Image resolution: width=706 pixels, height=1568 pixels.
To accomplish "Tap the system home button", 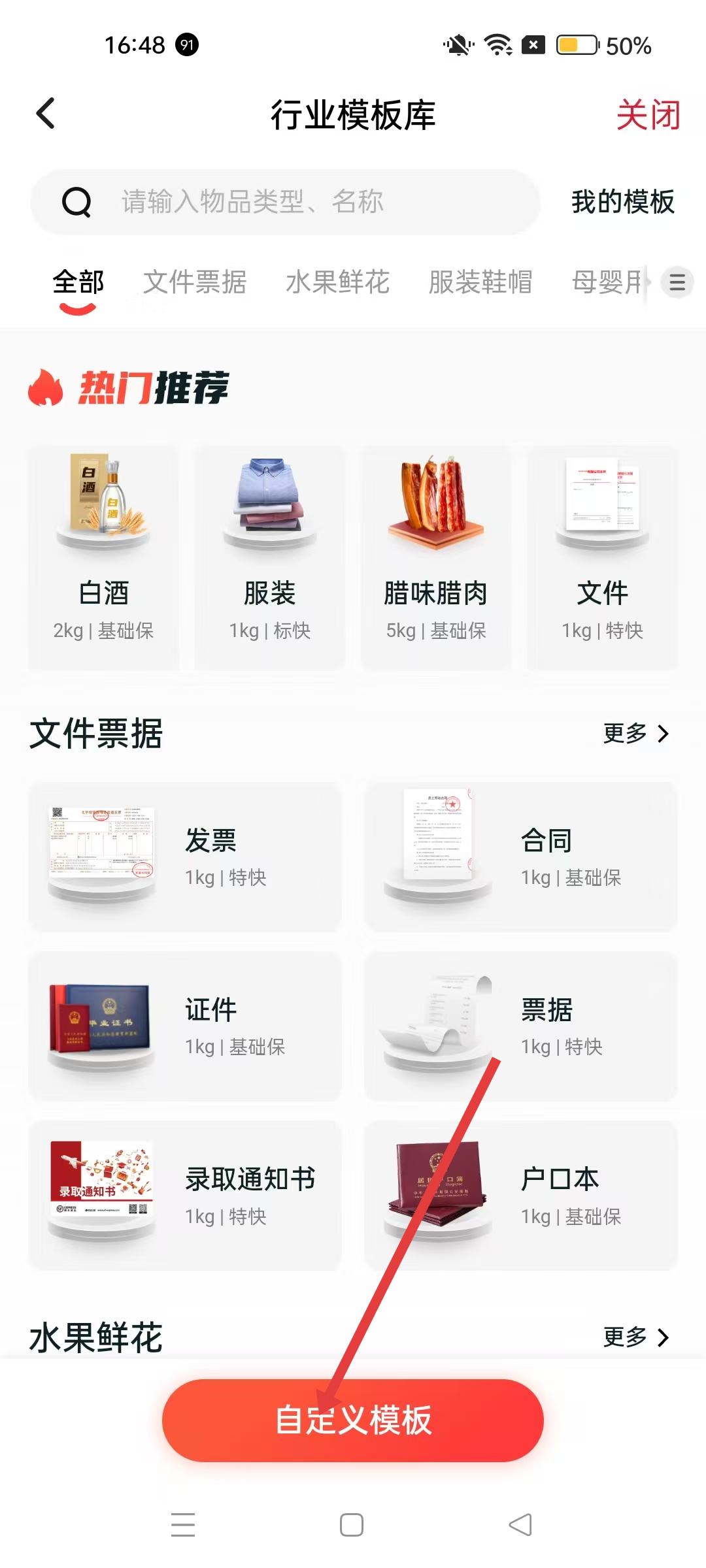I will point(352,1525).
